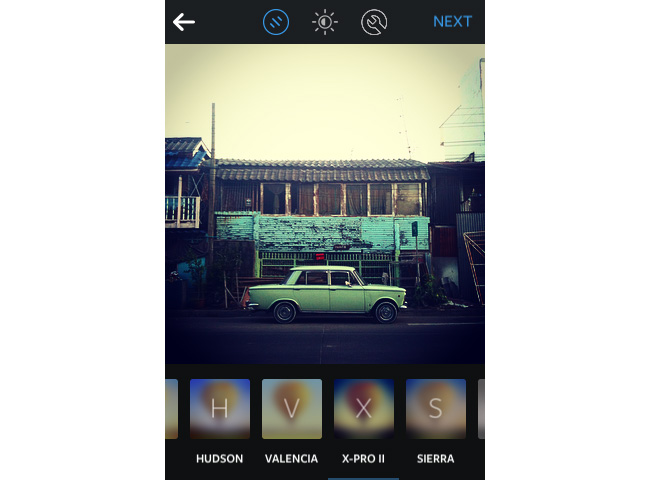
Task: Go back using the arrow
Action: click(x=184, y=22)
